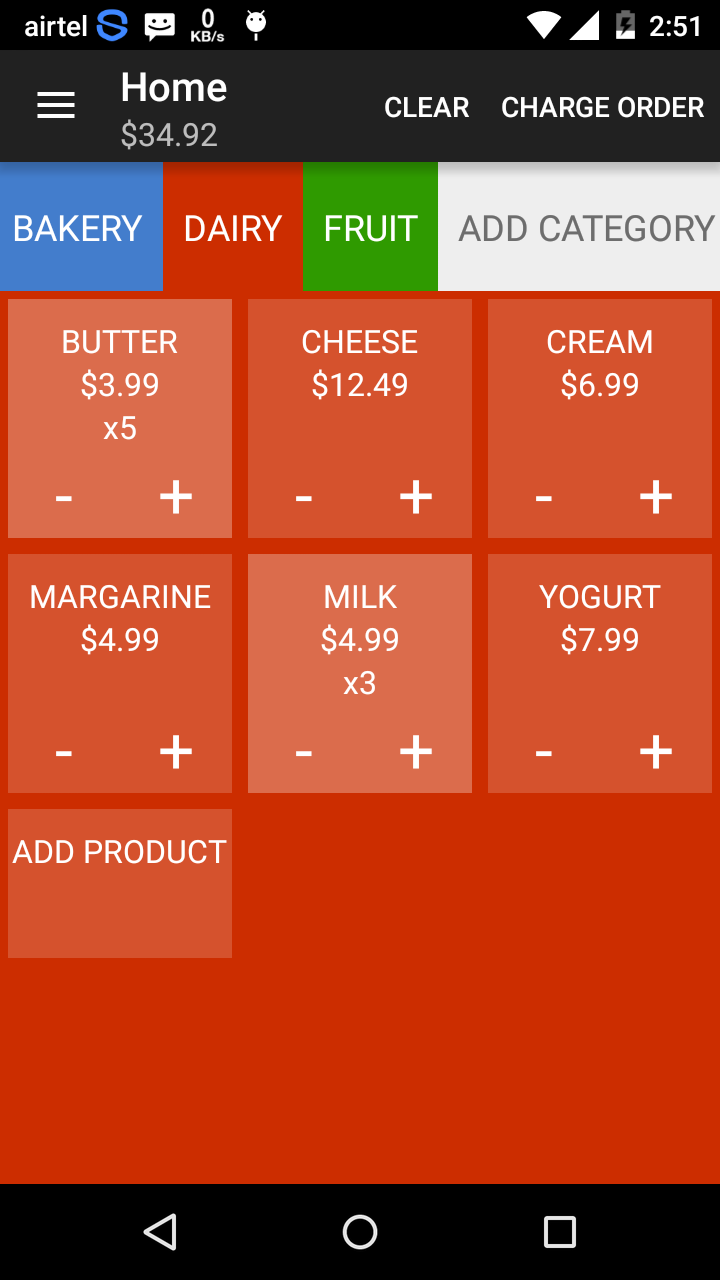Clear the current order
The image size is (720, 1280).
(x=426, y=107)
